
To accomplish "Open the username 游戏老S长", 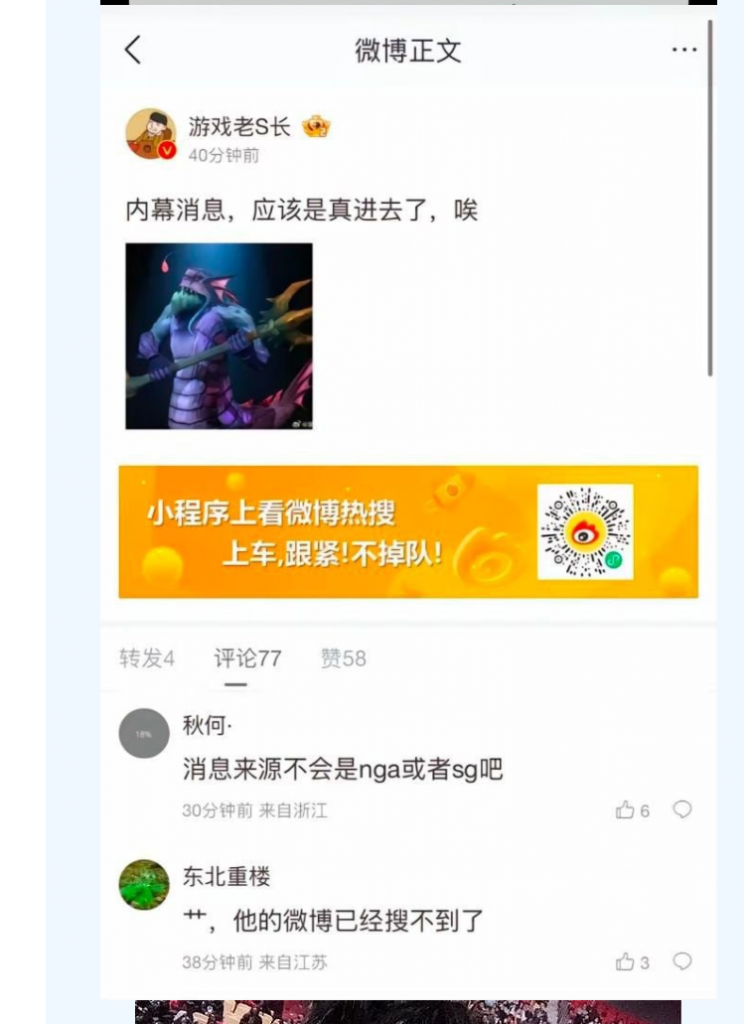I will (239, 127).
